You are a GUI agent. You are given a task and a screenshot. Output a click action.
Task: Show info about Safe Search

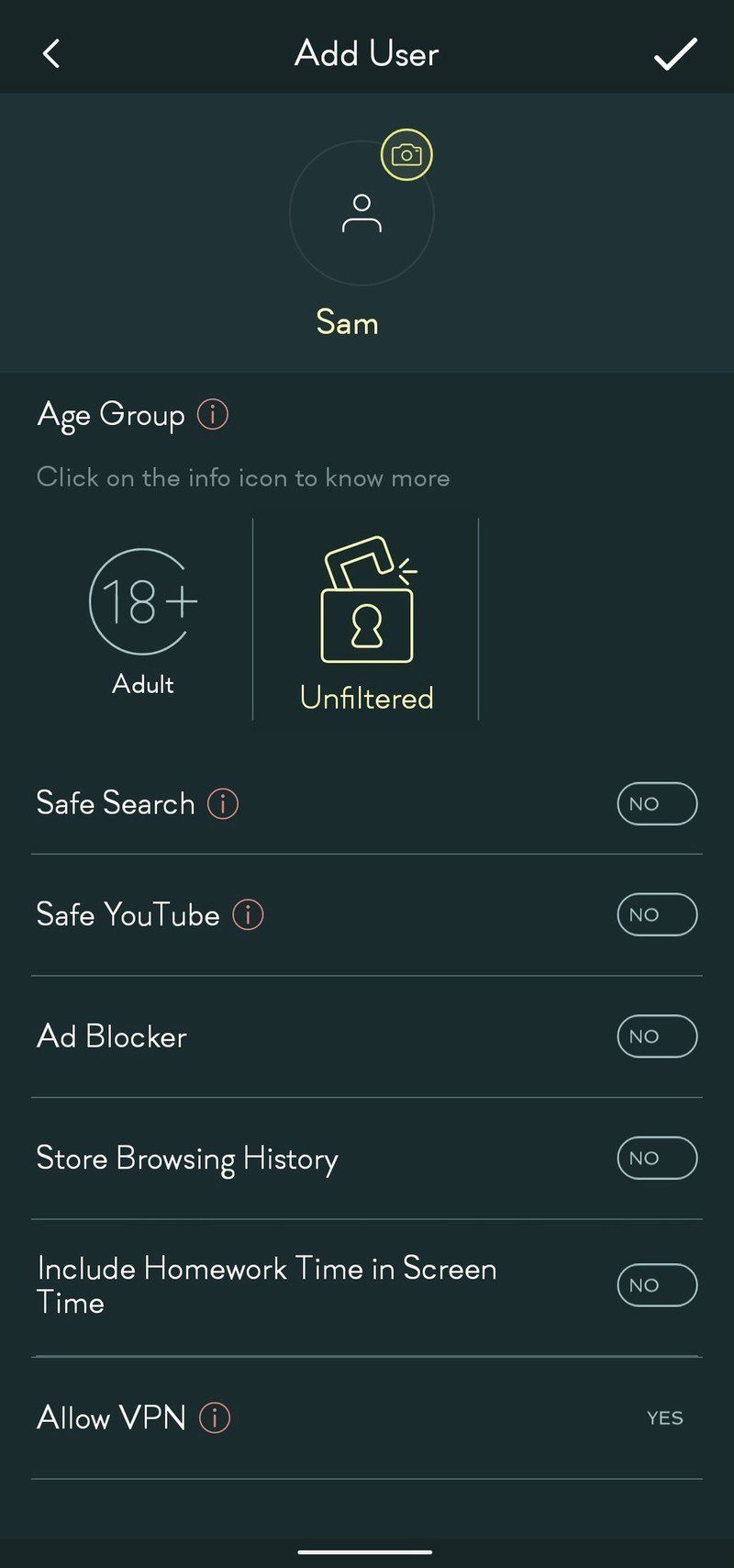click(223, 804)
